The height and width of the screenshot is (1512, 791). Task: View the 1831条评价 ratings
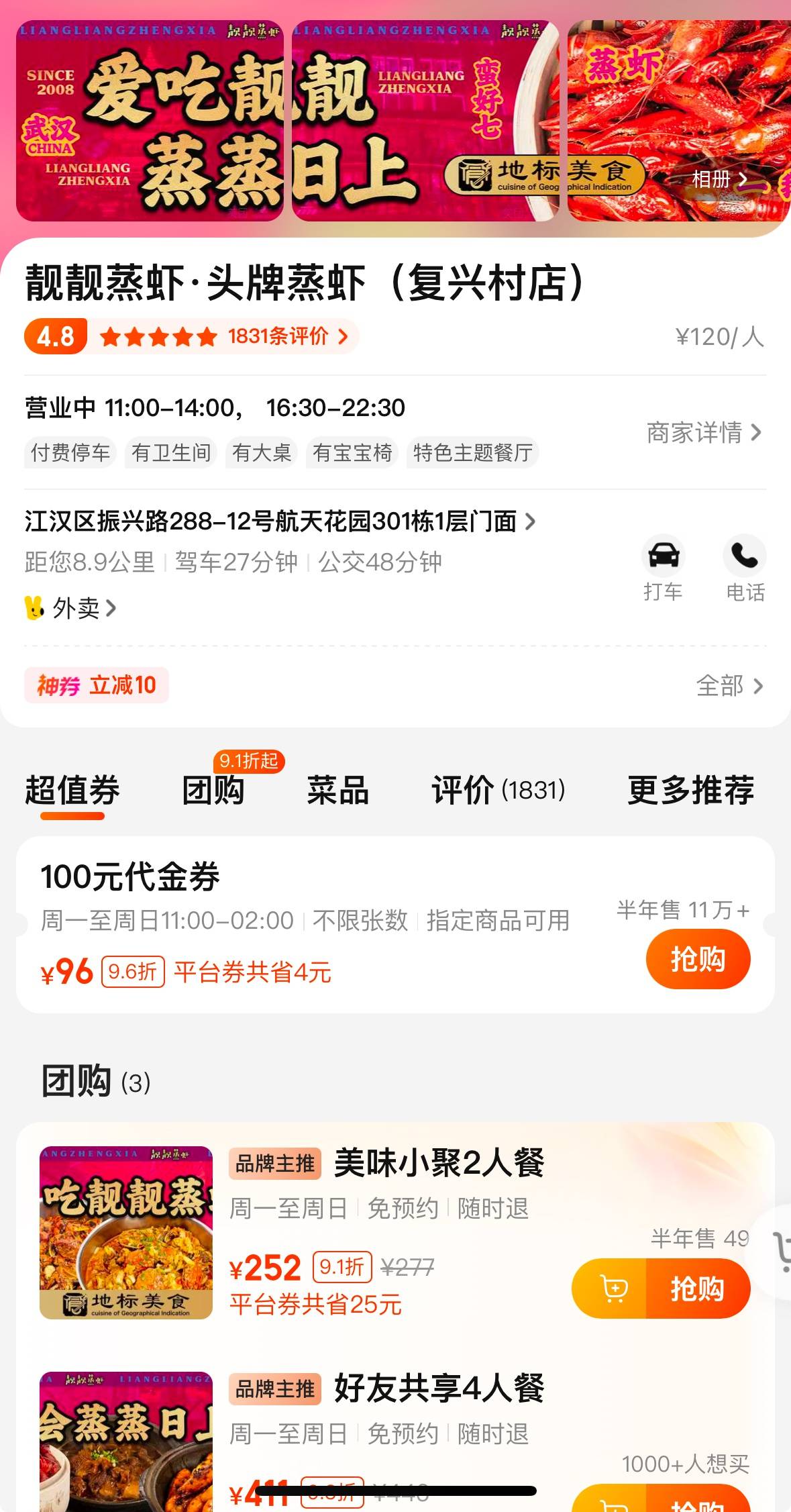point(287,336)
